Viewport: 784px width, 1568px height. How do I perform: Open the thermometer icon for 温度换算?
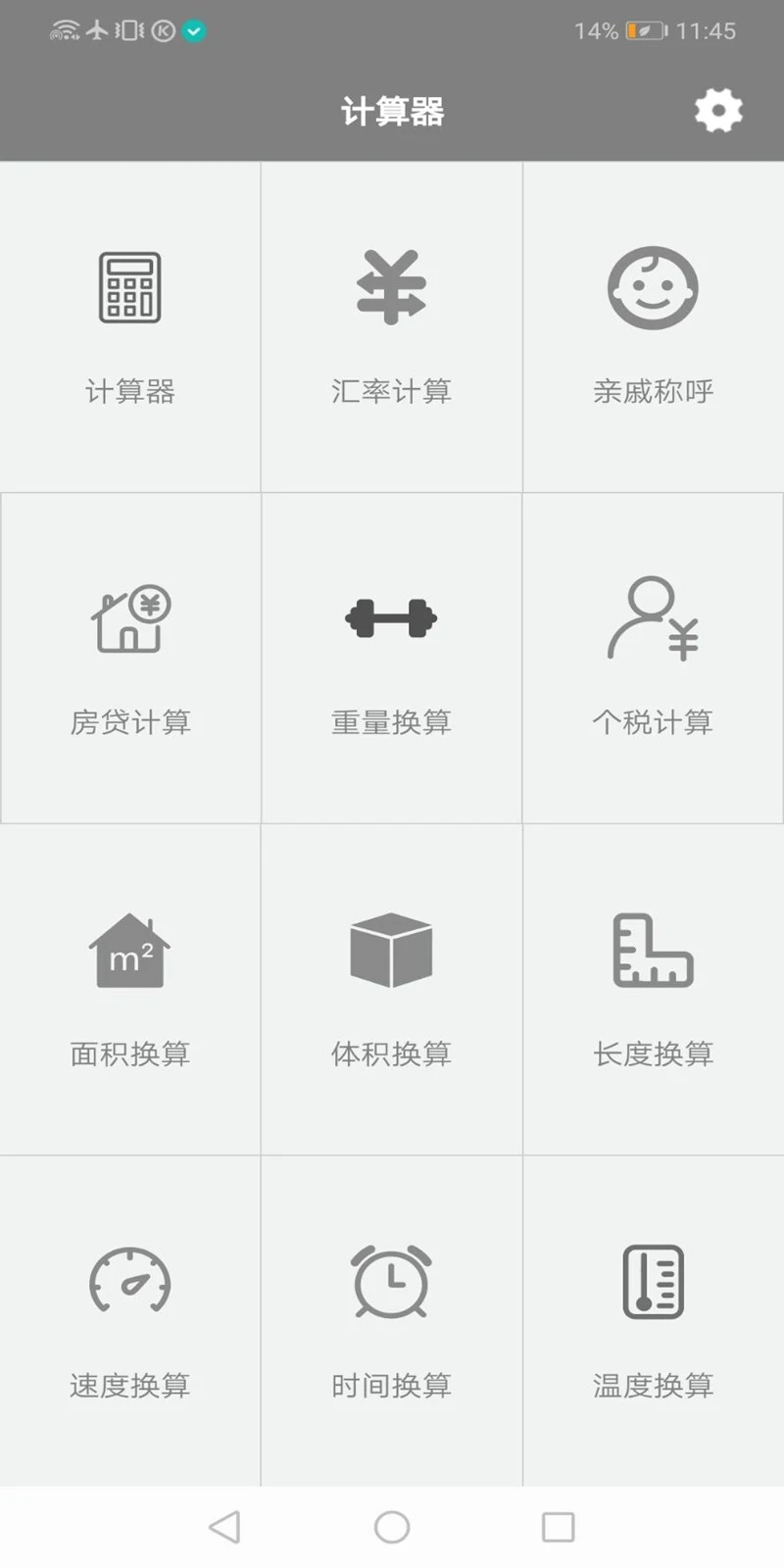point(652,1284)
